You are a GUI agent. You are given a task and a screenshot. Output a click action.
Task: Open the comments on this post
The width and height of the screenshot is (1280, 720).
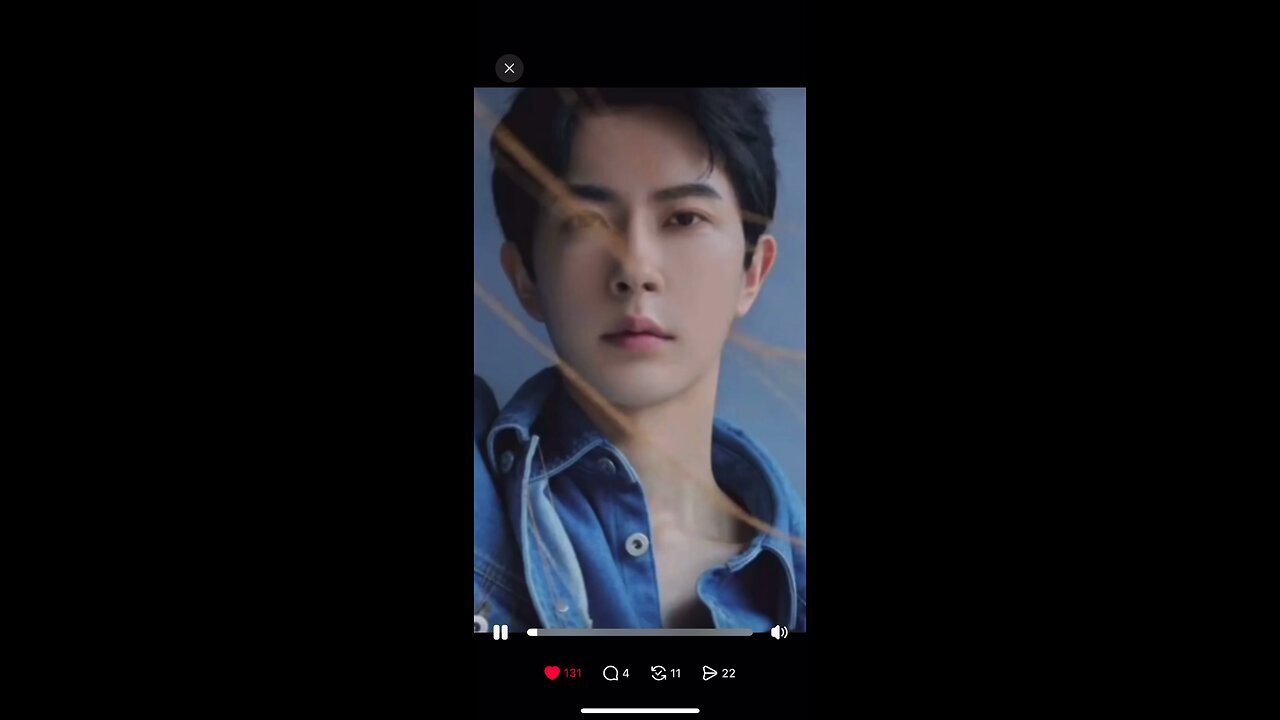click(611, 673)
